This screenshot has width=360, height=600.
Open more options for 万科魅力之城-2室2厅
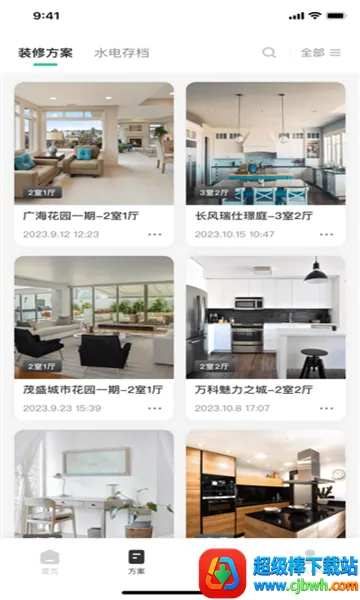coord(327,408)
